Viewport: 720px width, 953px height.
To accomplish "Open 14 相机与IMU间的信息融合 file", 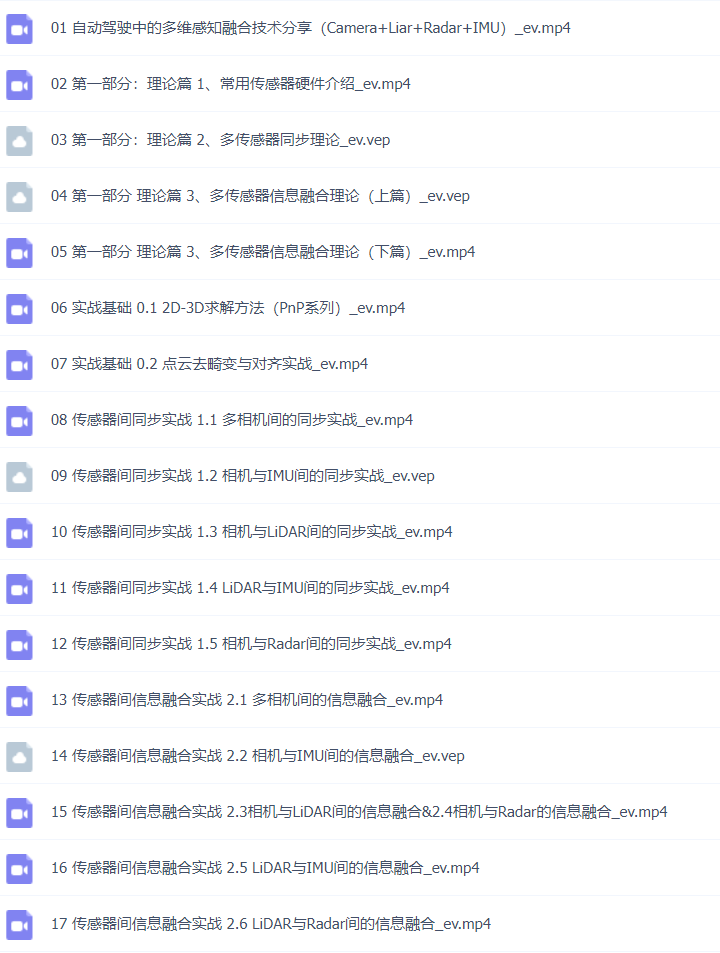I will [257, 756].
